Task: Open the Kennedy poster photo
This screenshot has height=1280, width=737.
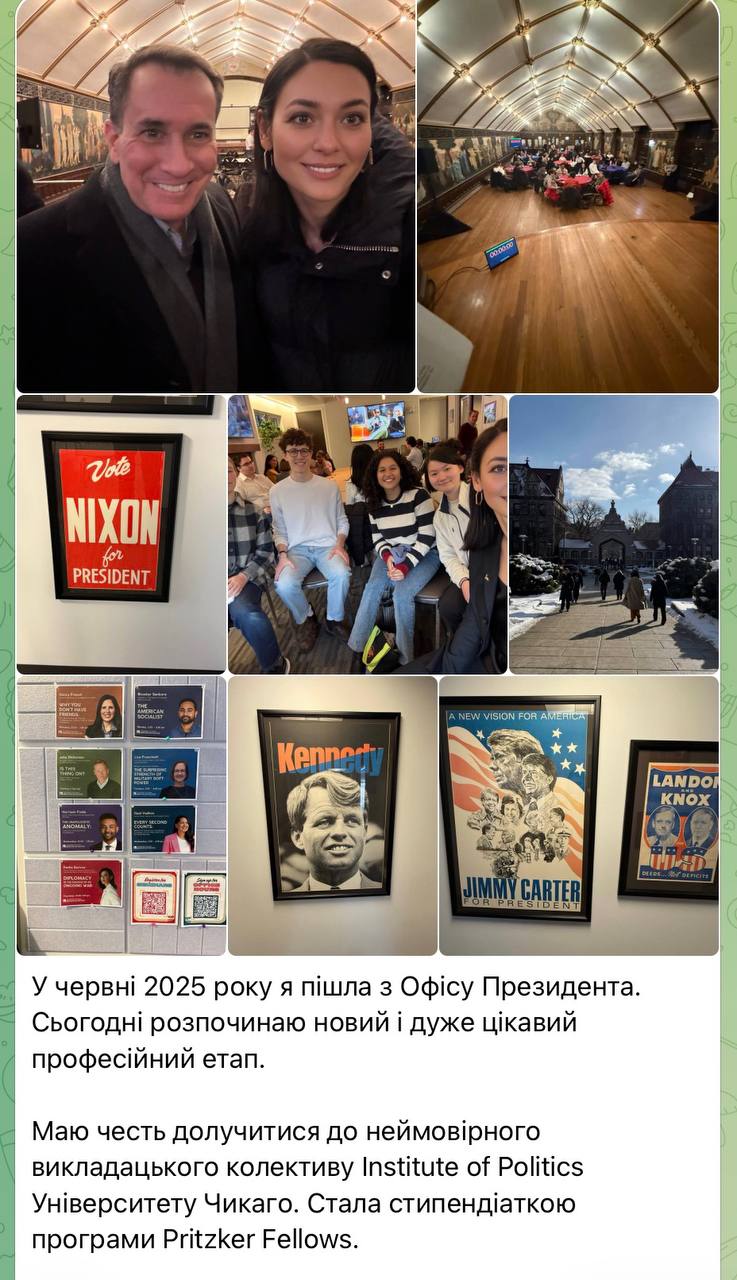Action: (332, 815)
